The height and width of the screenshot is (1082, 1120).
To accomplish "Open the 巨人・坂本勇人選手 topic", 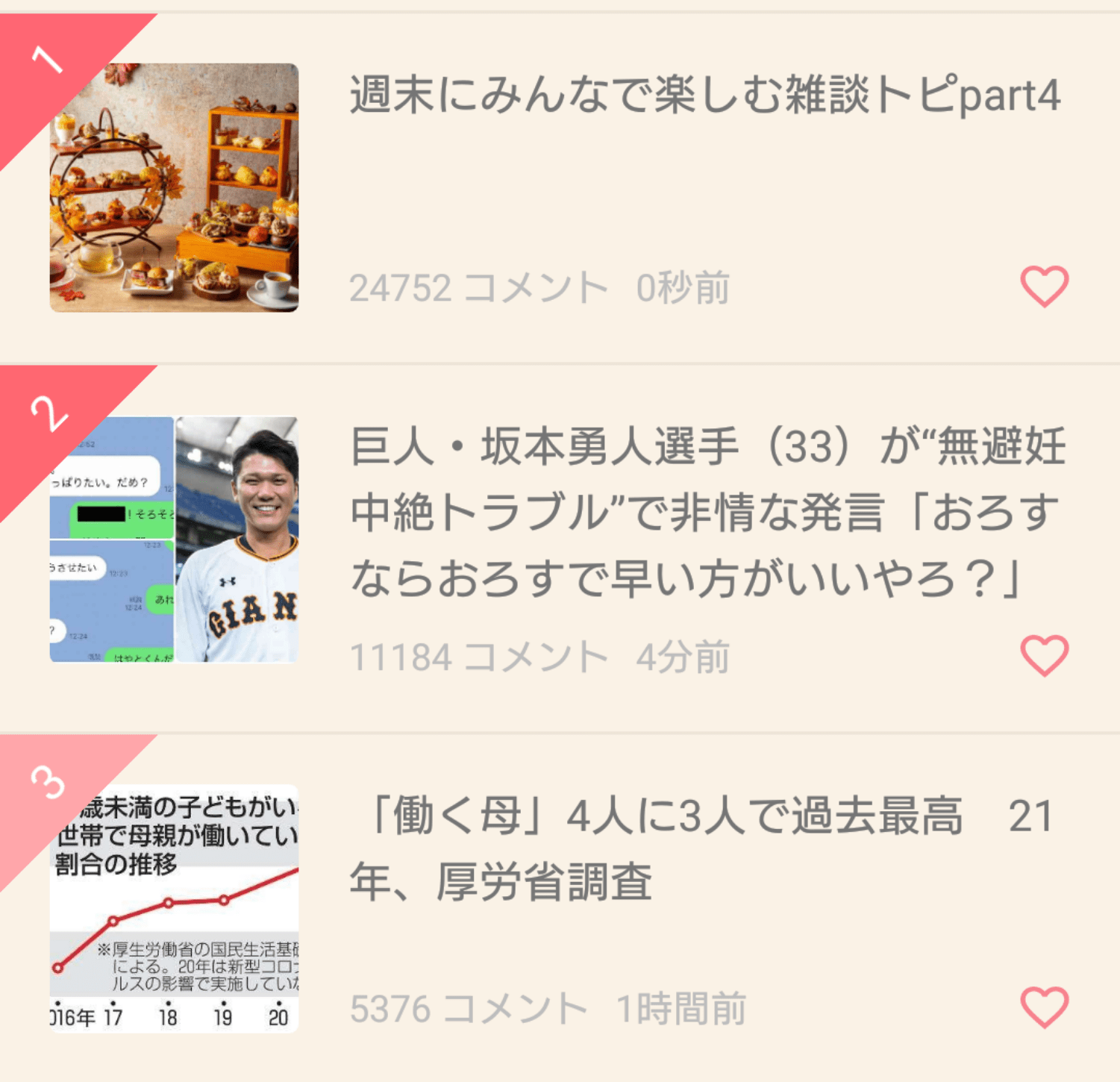I will pyautogui.click(x=707, y=512).
